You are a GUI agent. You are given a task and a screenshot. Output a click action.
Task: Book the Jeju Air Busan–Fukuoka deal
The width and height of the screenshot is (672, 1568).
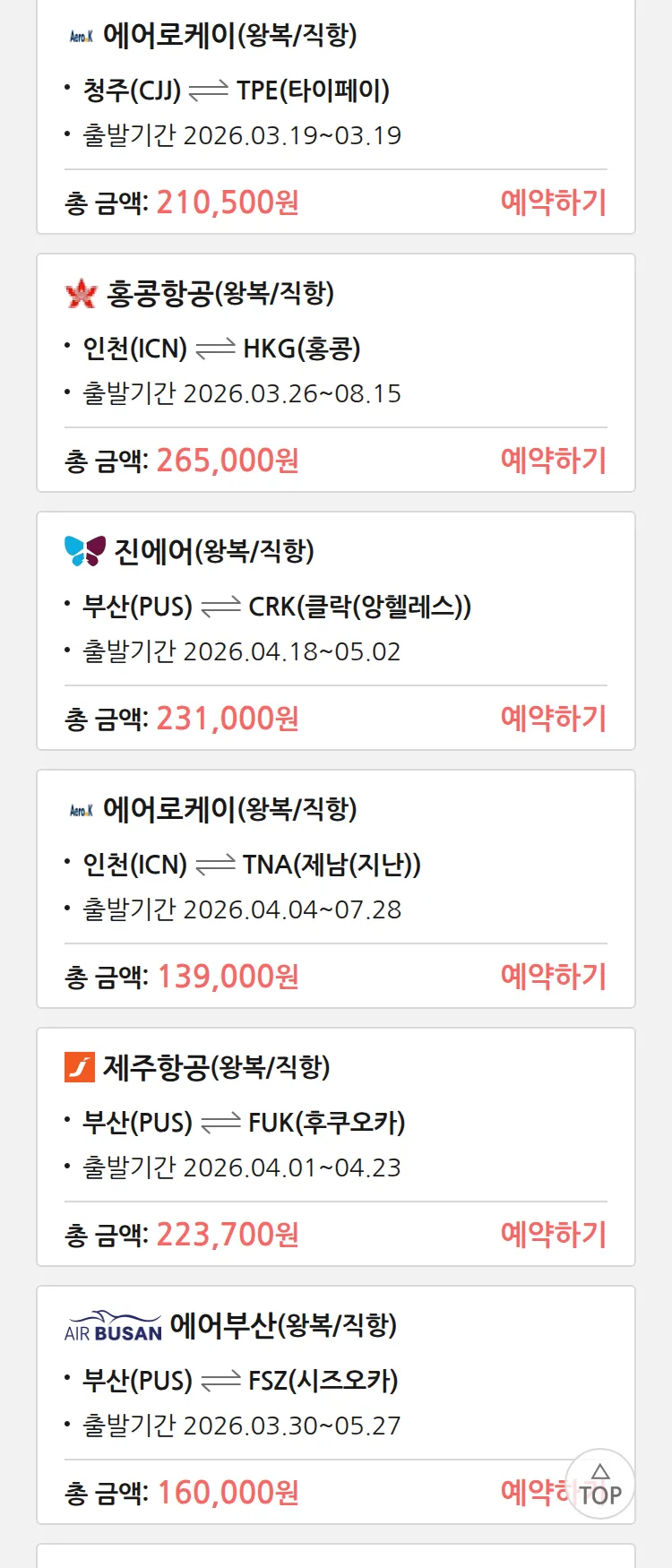click(x=553, y=1235)
